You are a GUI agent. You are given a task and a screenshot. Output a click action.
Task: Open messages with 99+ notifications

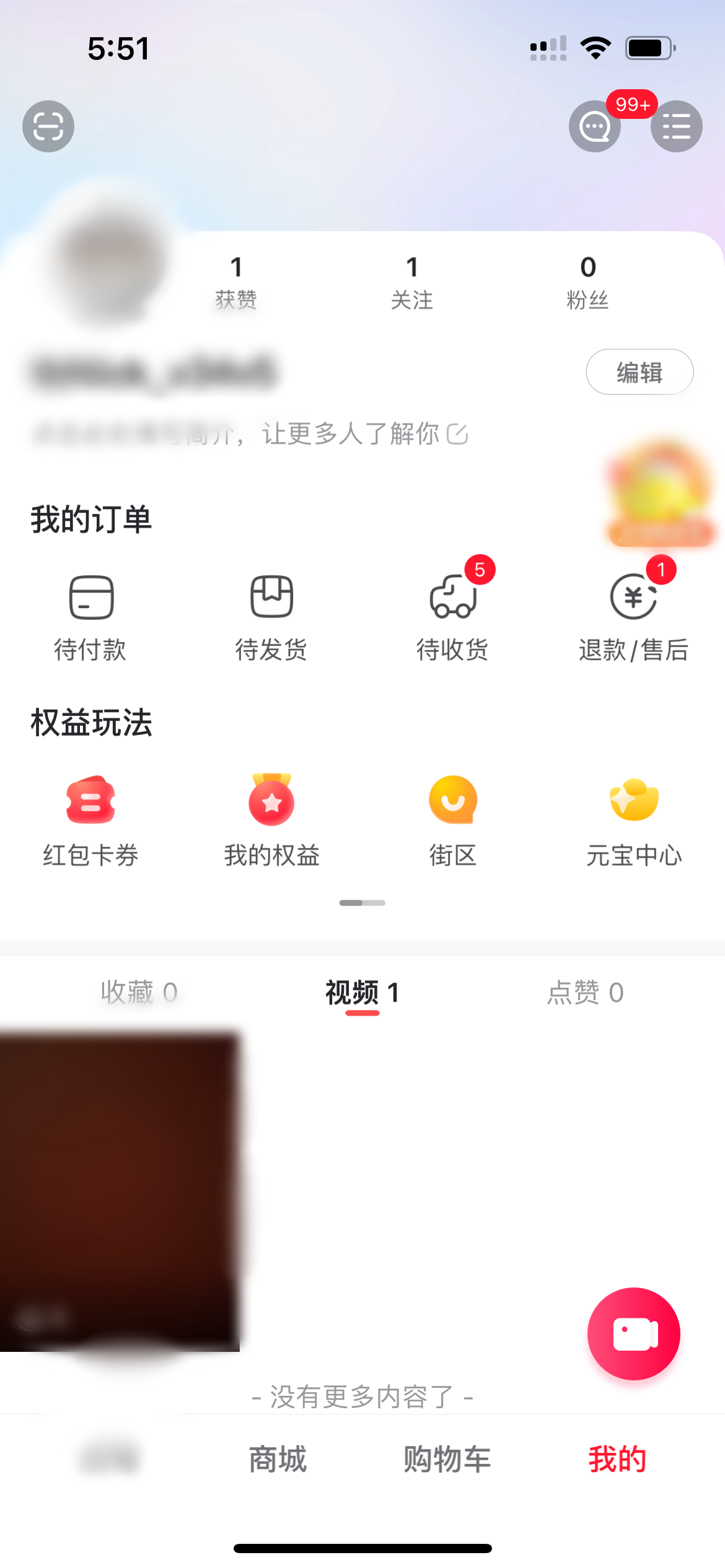pyautogui.click(x=595, y=126)
